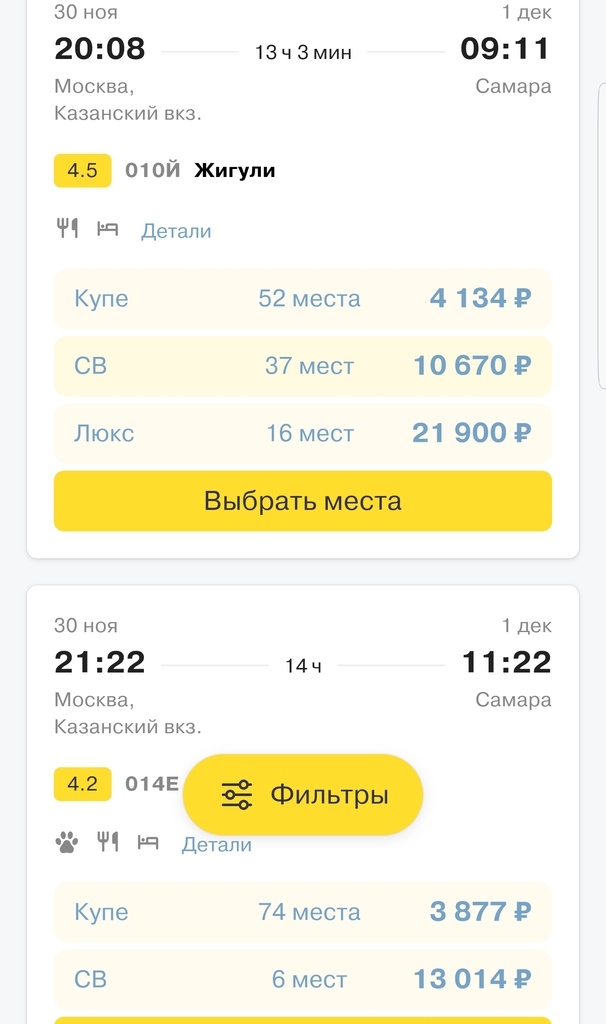Open Детали for train 014Е
Viewport: 606px width, 1024px height.
coord(216,845)
